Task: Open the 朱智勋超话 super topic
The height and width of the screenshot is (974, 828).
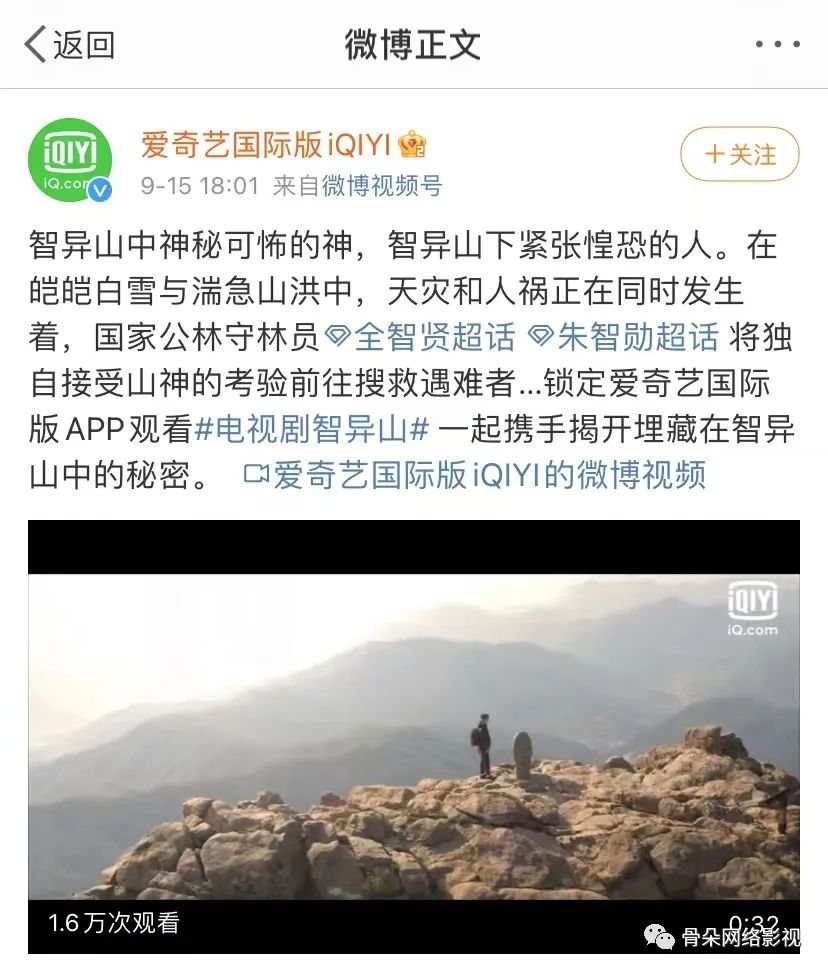Action: tap(624, 337)
